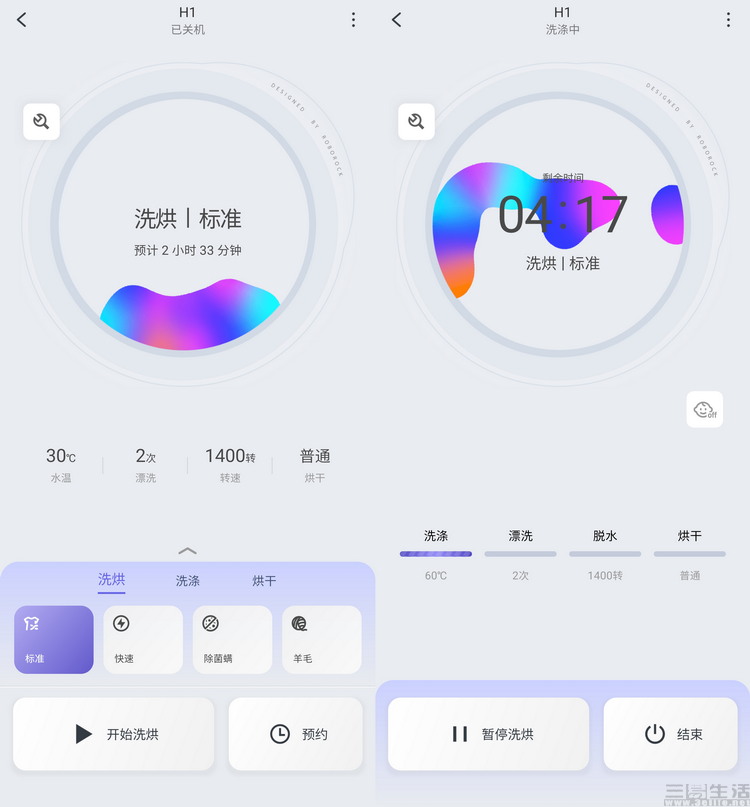Viewport: 750px width, 807px height.
Task: Select the 除菌螨 program
Action: click(232, 639)
